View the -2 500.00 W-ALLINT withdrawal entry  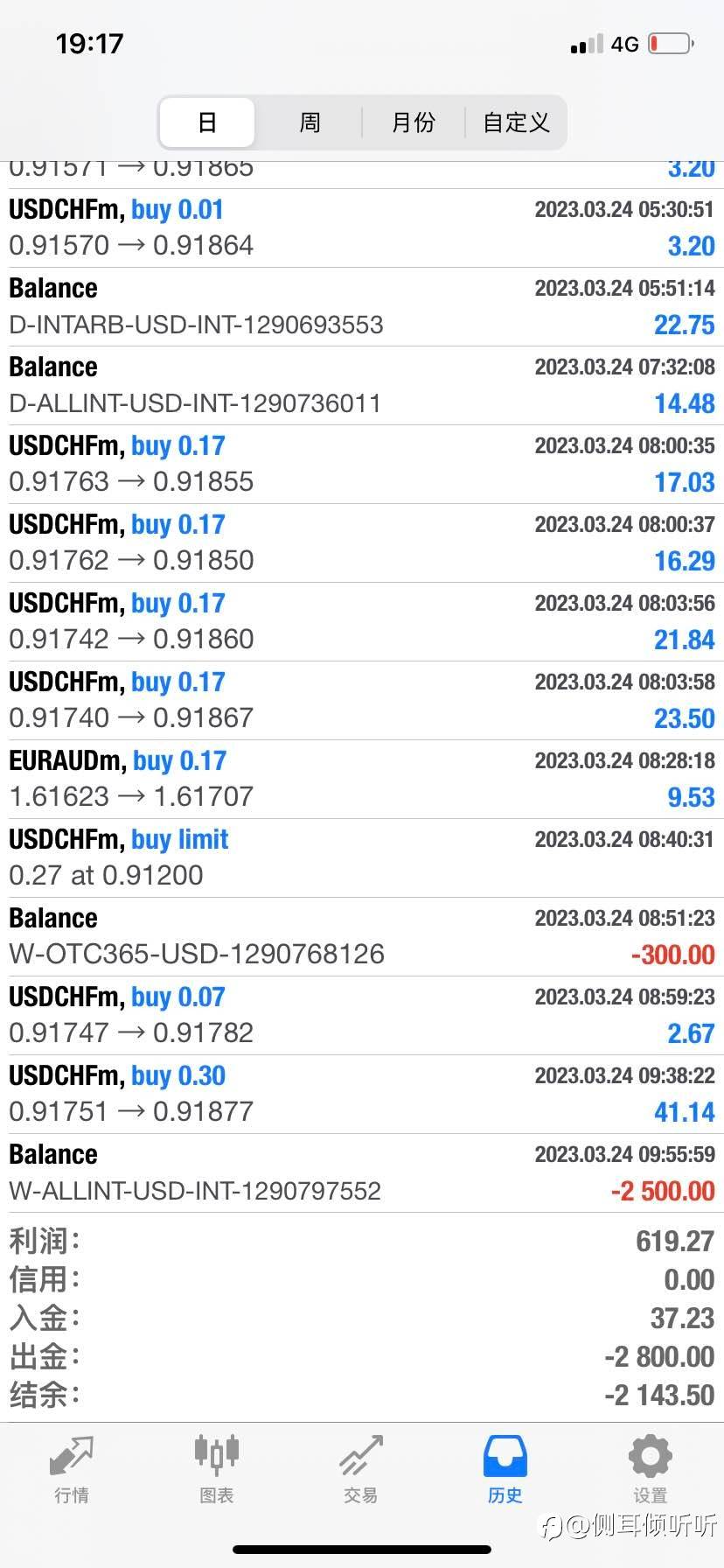coord(361,1172)
